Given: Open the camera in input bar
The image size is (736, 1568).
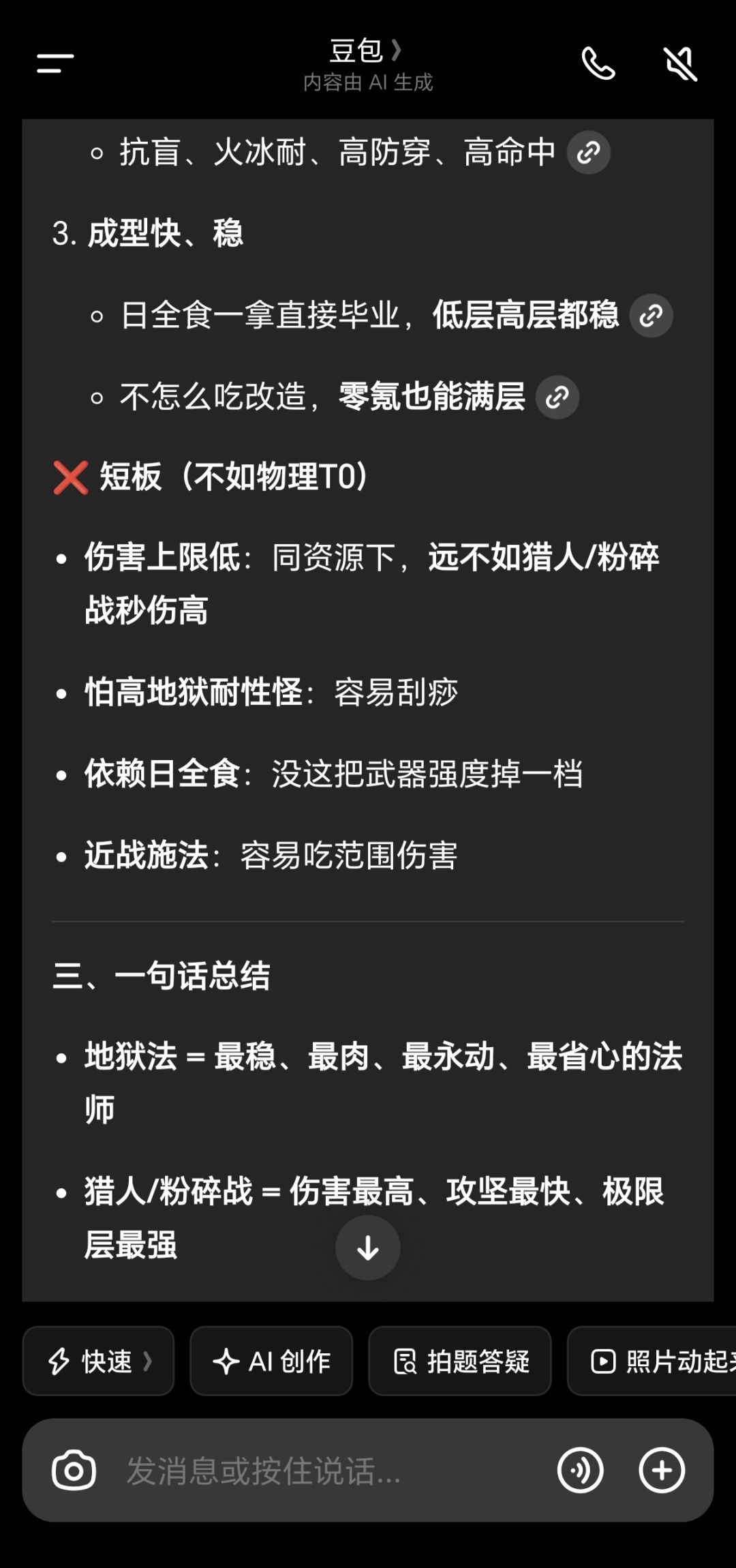Looking at the screenshot, I should pyautogui.click(x=74, y=1471).
